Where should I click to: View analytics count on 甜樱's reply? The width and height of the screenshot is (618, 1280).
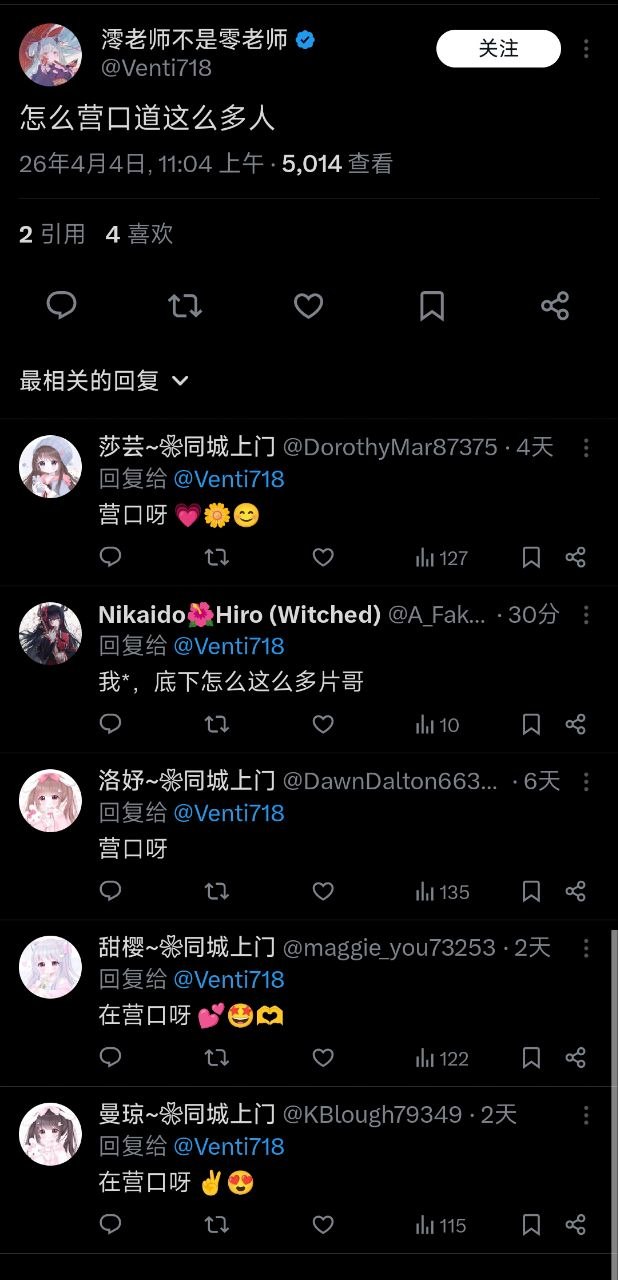pos(441,1058)
